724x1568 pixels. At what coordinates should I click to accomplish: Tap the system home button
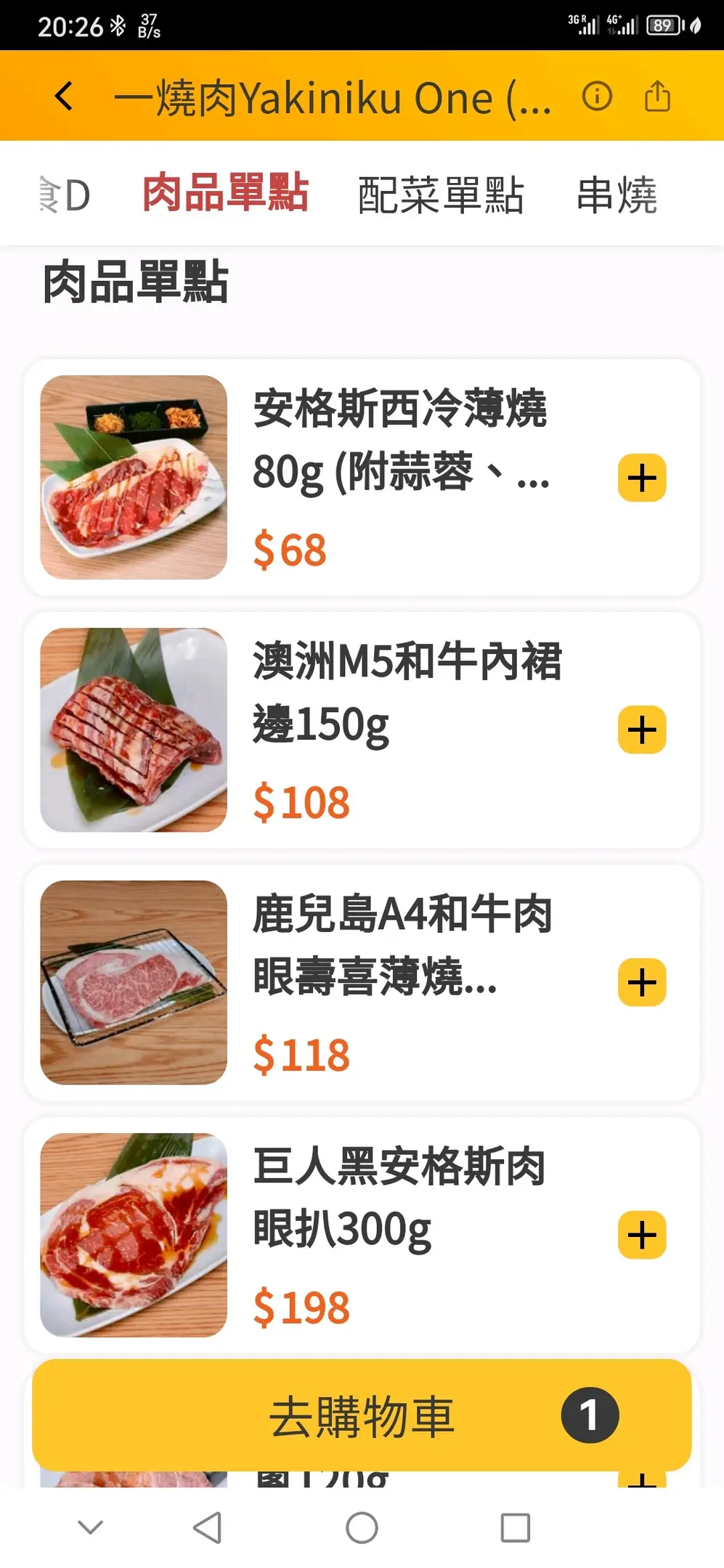(x=362, y=1528)
